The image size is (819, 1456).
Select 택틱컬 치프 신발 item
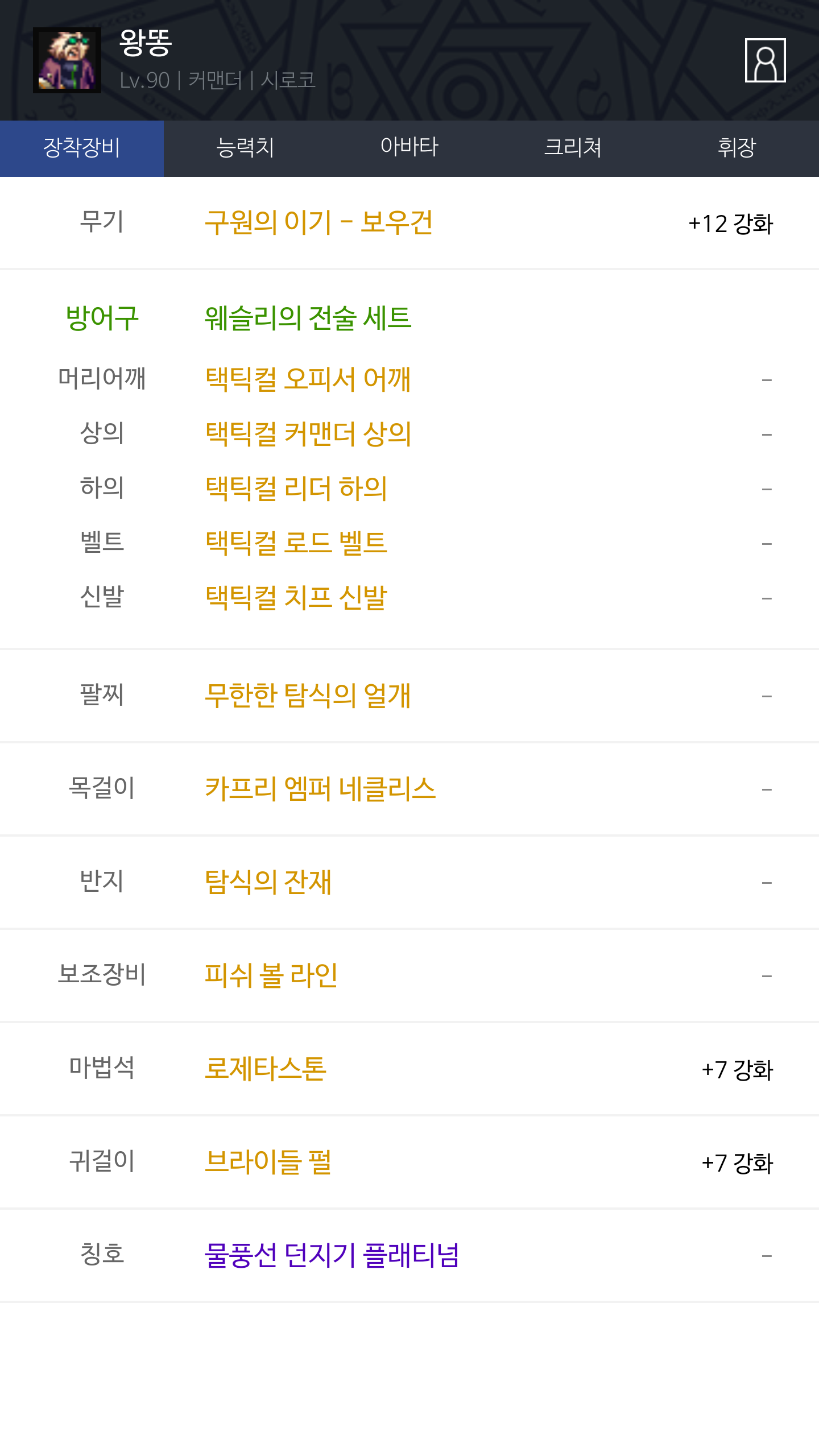pyautogui.click(x=296, y=597)
